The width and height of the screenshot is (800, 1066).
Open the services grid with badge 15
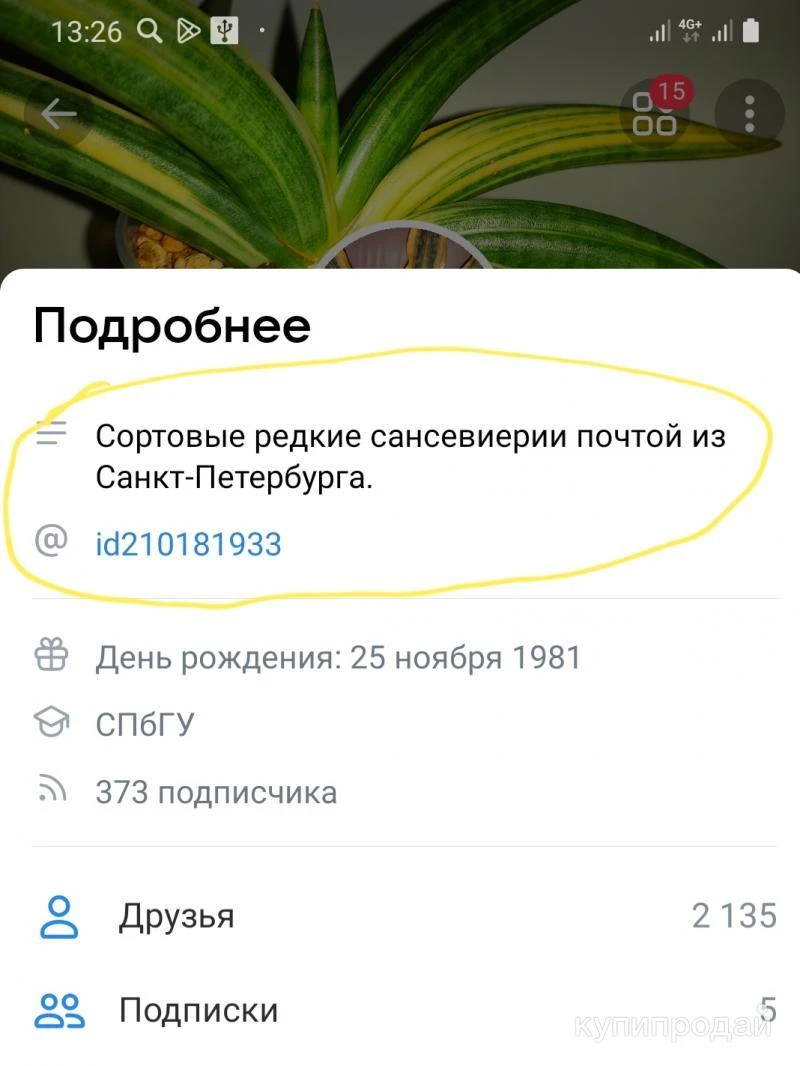point(656,115)
